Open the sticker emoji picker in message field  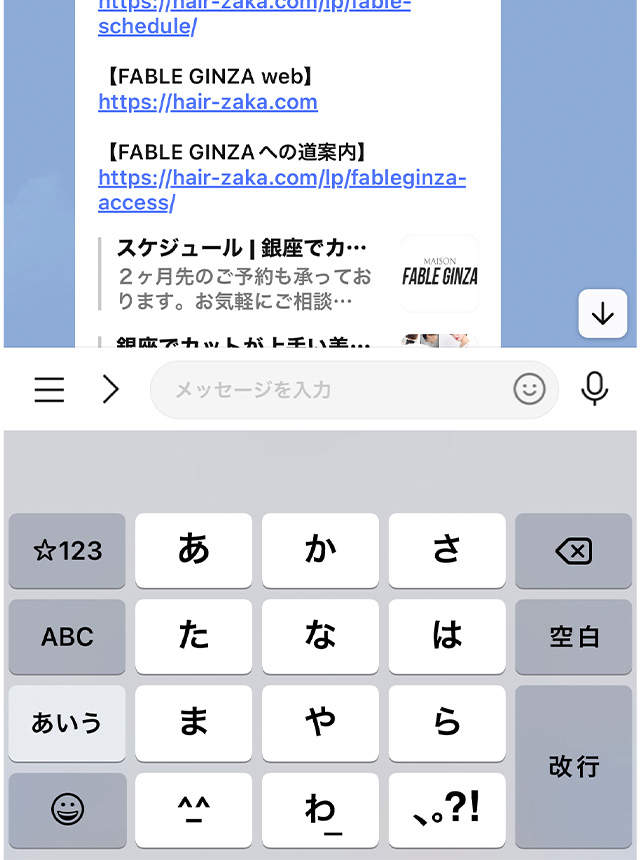529,389
